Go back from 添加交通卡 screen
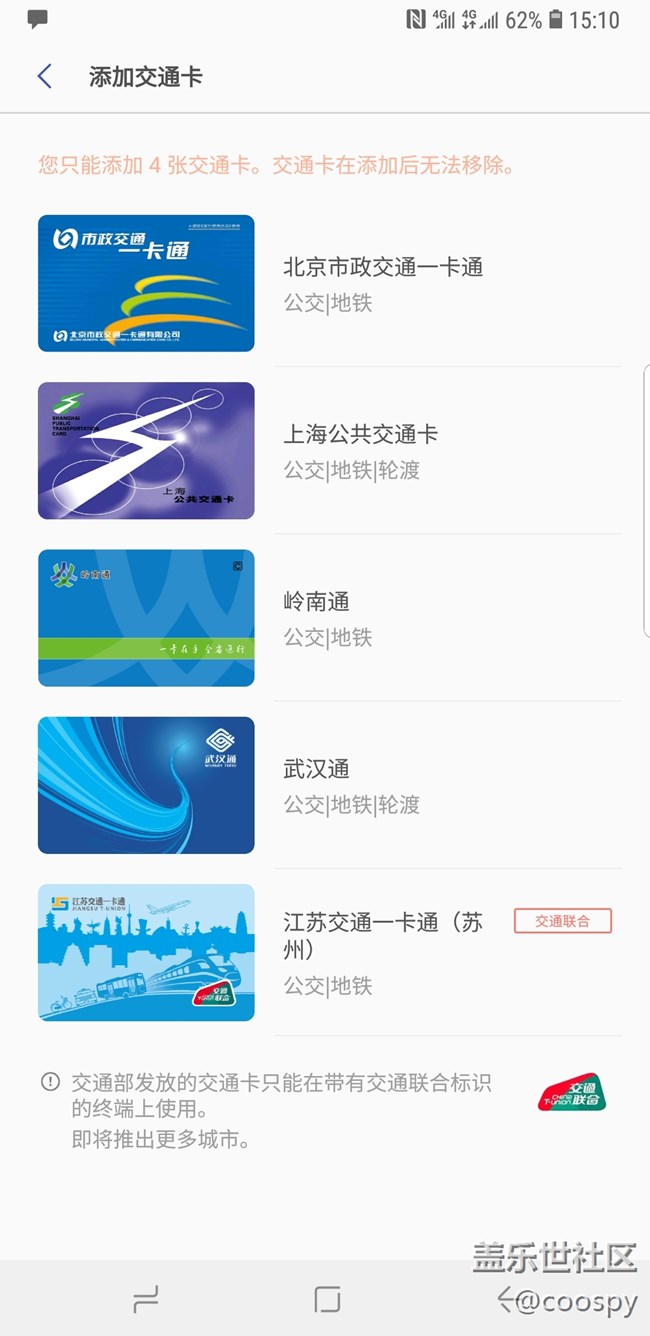This screenshot has width=650, height=1336. (x=44, y=77)
